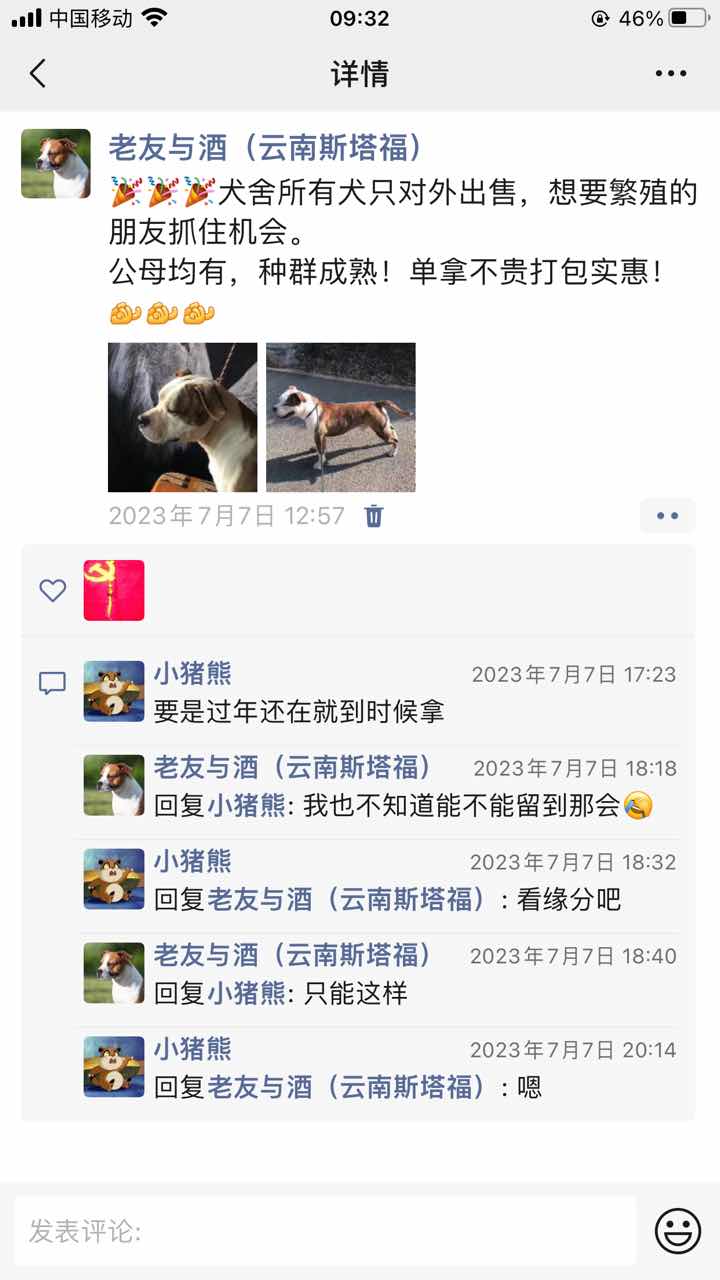Focus the 发表评论 comment input field
The height and width of the screenshot is (1280, 720).
tap(325, 1231)
